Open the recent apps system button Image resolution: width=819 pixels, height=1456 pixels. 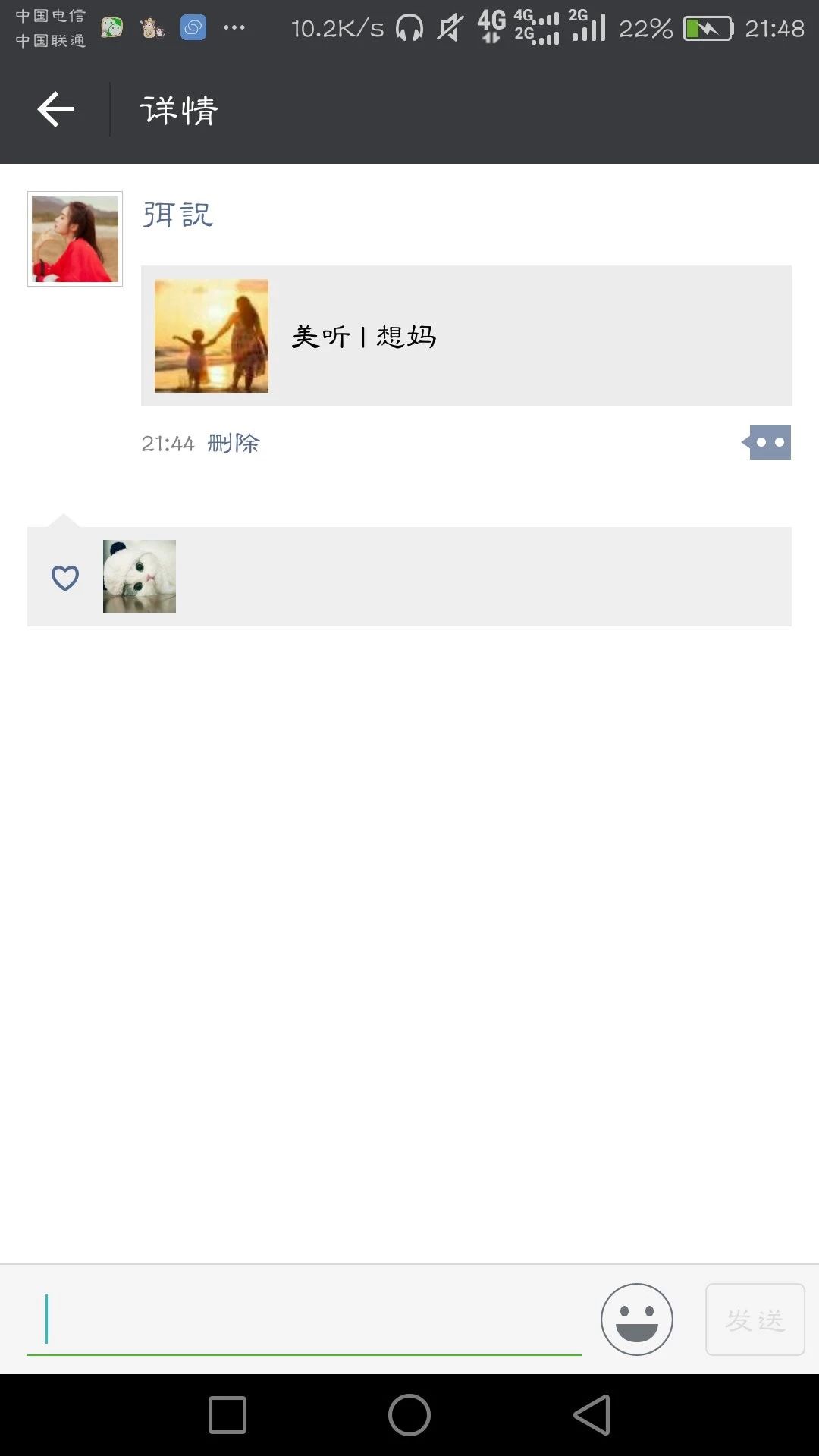coord(227,1415)
